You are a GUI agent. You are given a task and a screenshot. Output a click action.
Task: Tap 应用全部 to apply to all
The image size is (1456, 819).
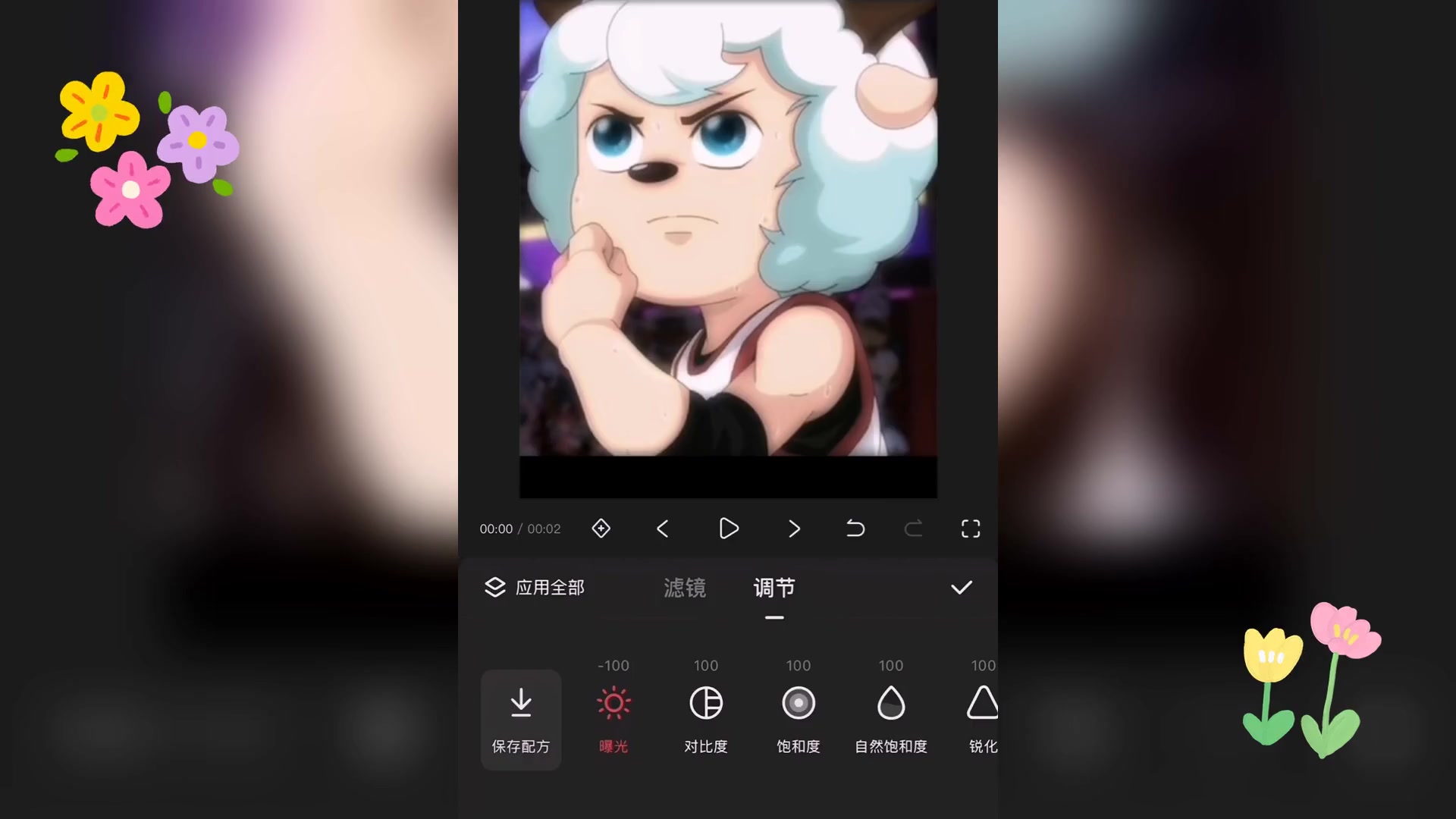[535, 588]
